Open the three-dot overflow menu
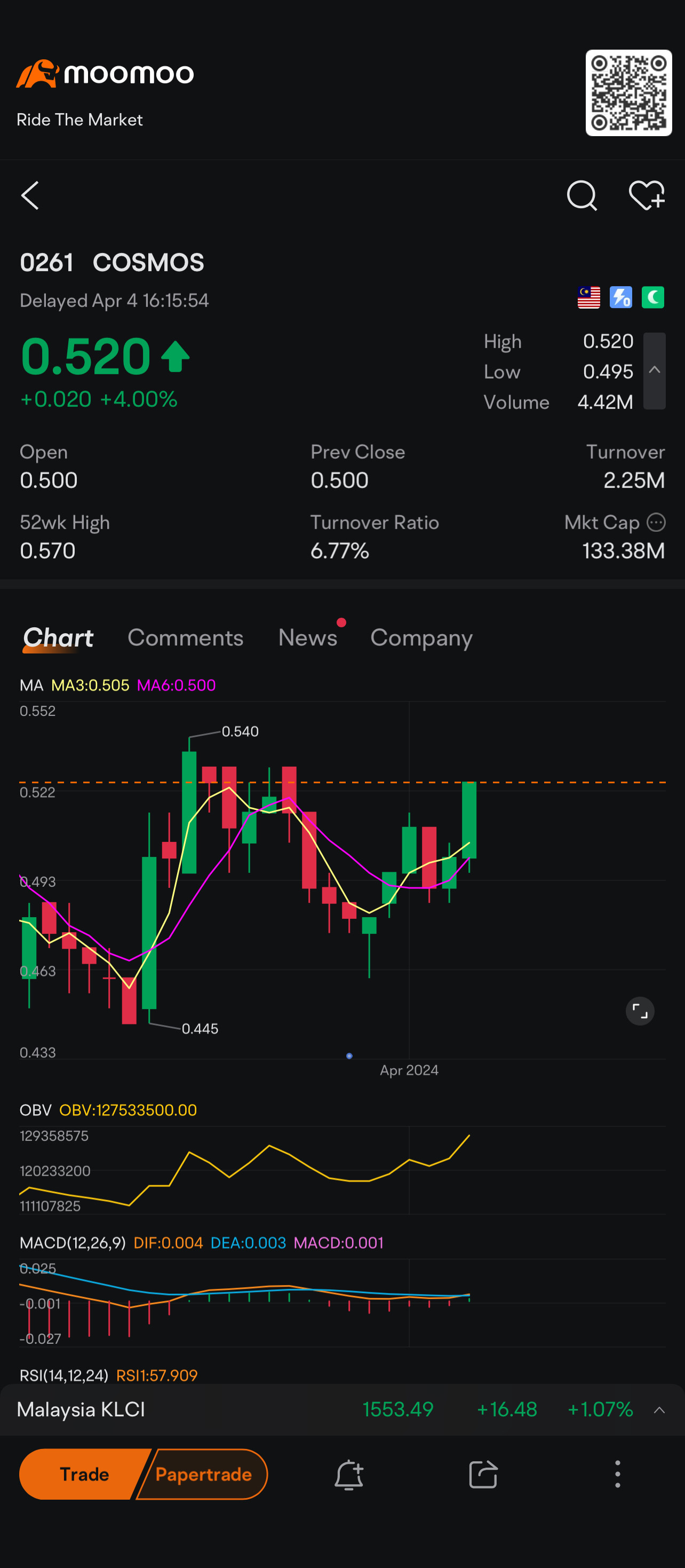Screen dimensions: 685x1568 (617, 1474)
